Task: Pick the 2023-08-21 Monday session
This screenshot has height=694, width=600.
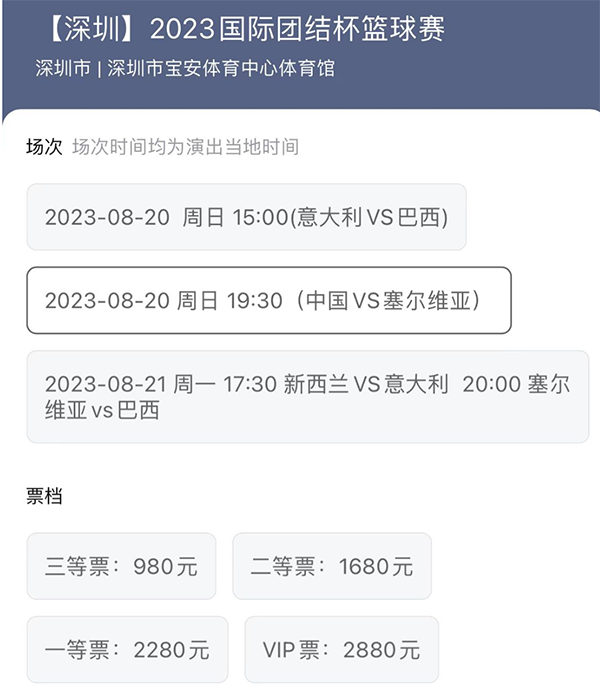Action: [307, 396]
